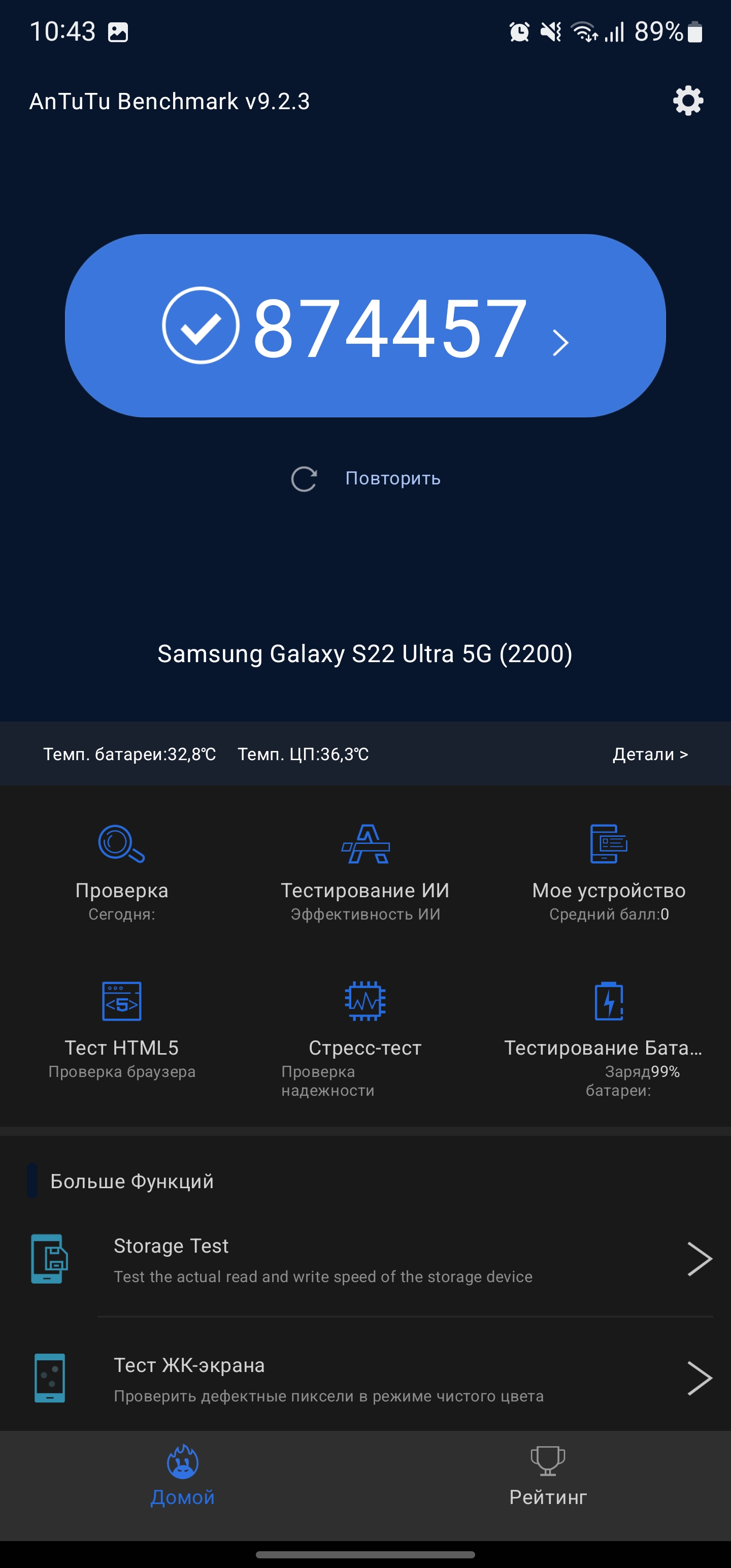Screen dimensions: 731x1568
Task: Open the 874457 score details
Action: tap(365, 326)
